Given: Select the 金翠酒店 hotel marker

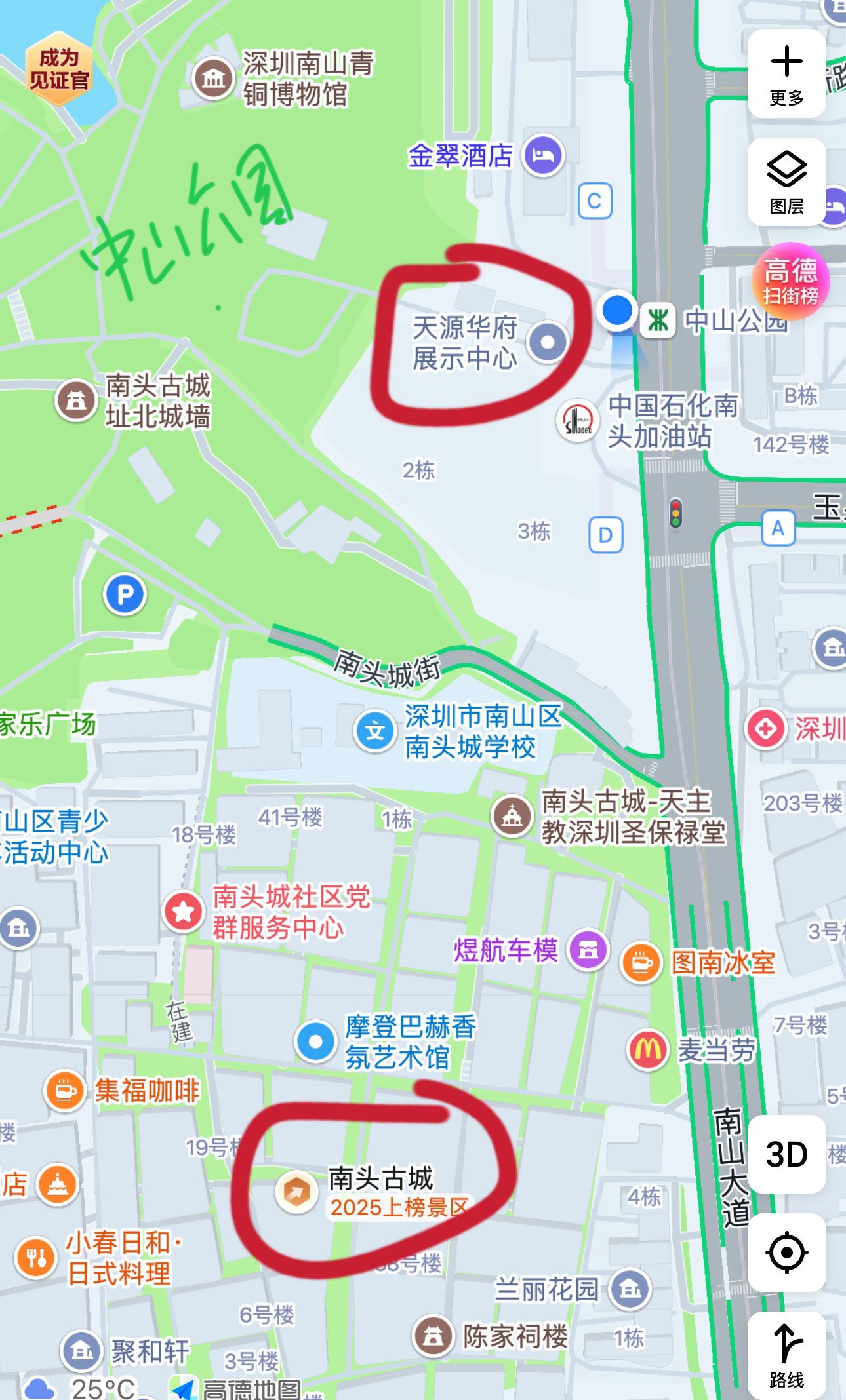Looking at the screenshot, I should coord(543,155).
